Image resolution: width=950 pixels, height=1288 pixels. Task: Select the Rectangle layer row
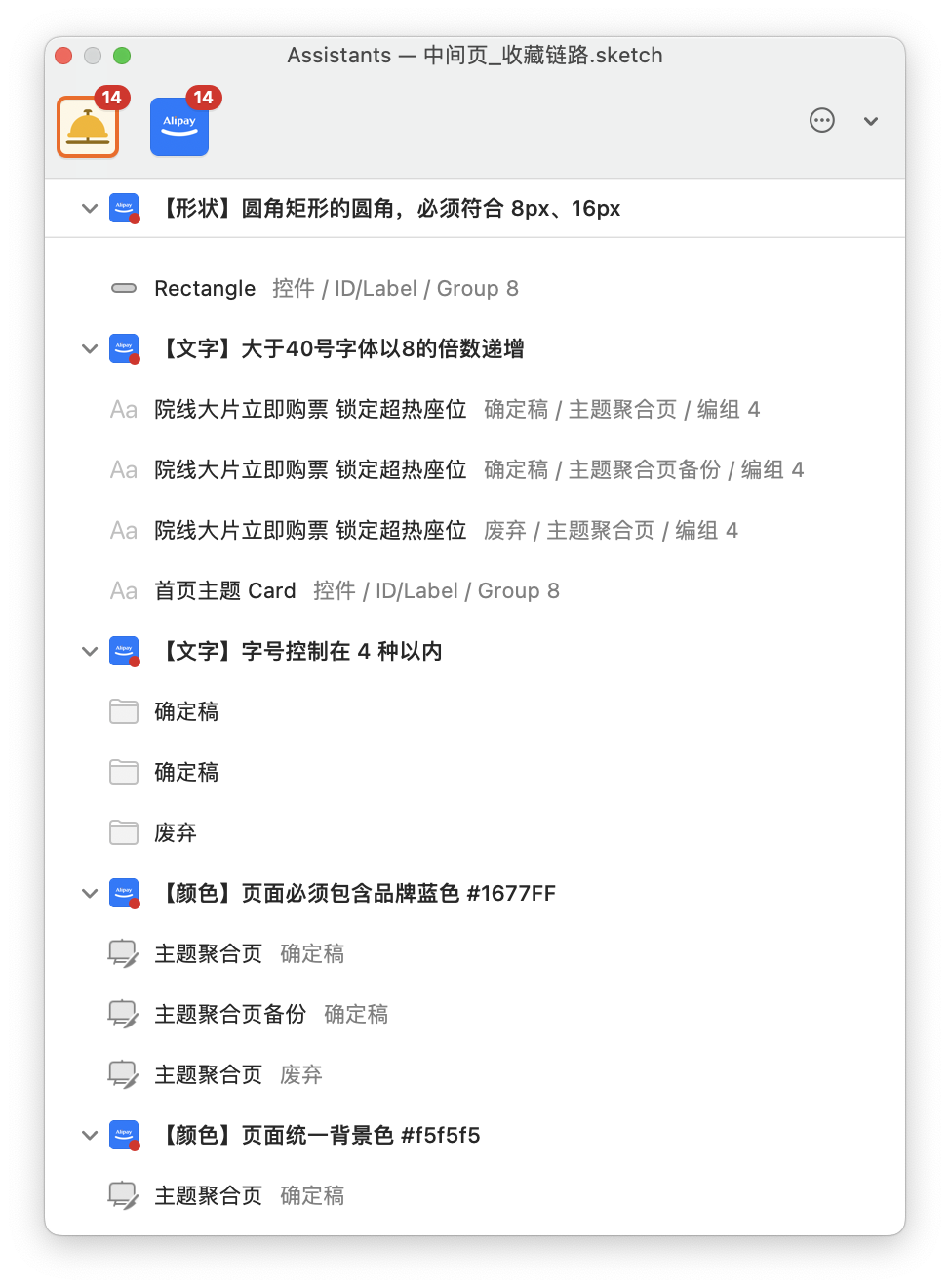coord(205,289)
